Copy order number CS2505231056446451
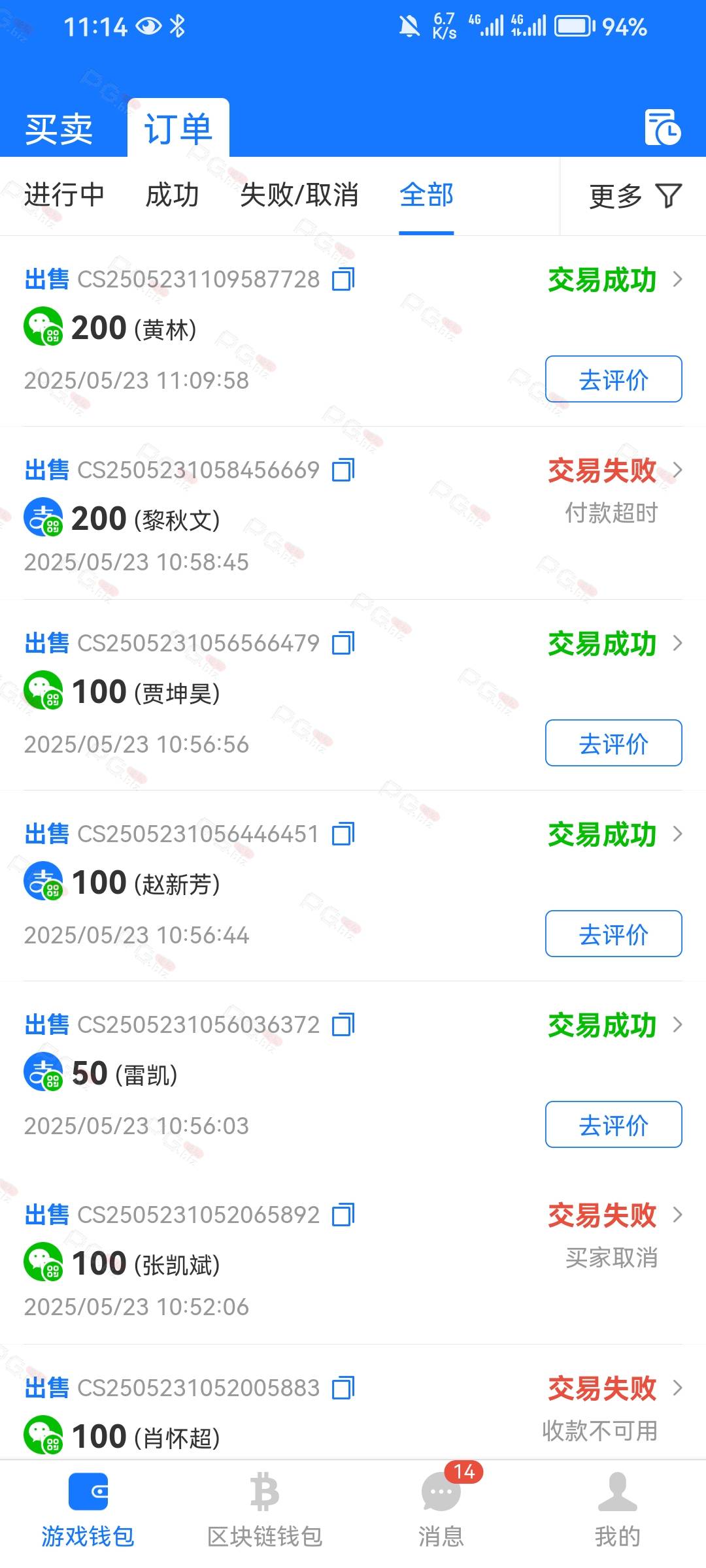Image resolution: width=706 pixels, height=1568 pixels. point(343,834)
